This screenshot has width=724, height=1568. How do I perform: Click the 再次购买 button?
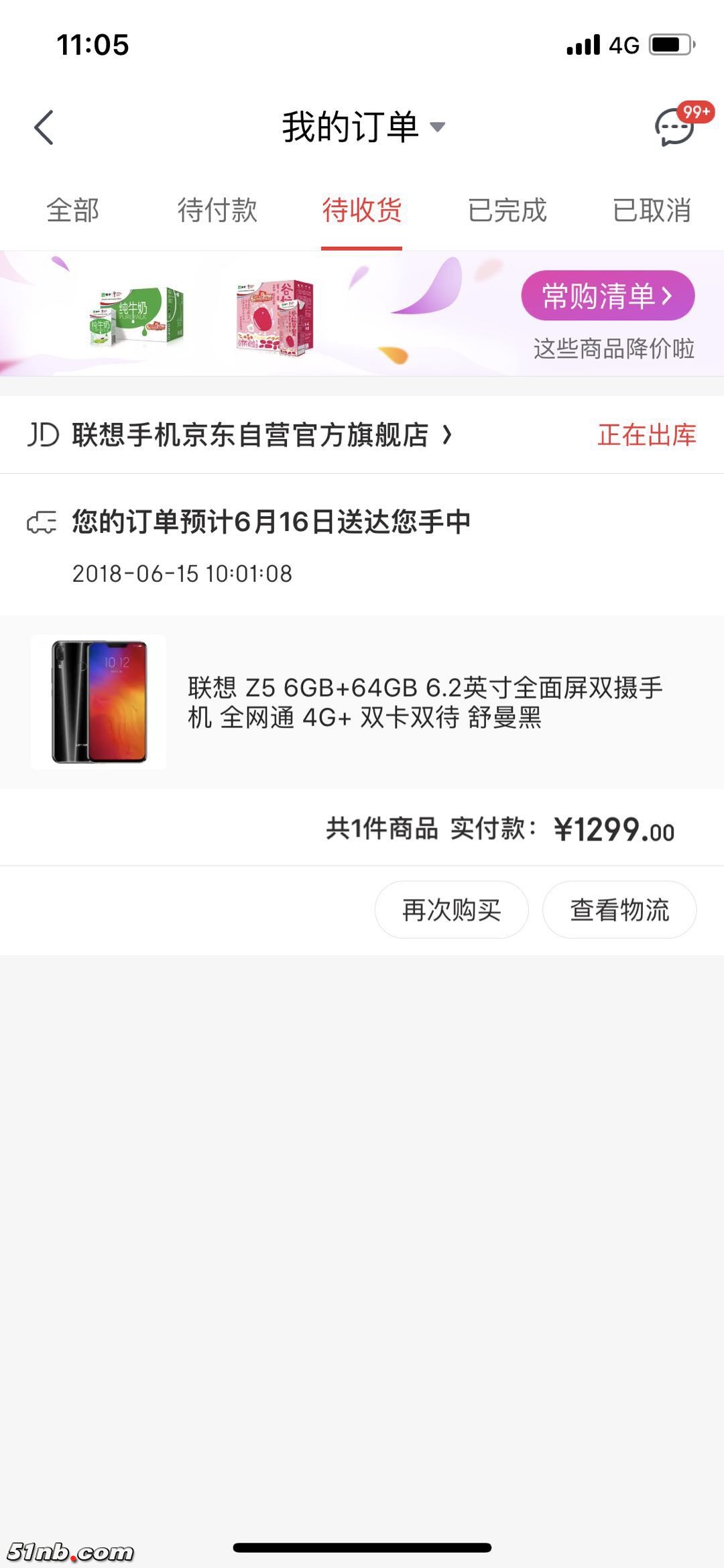[451, 909]
